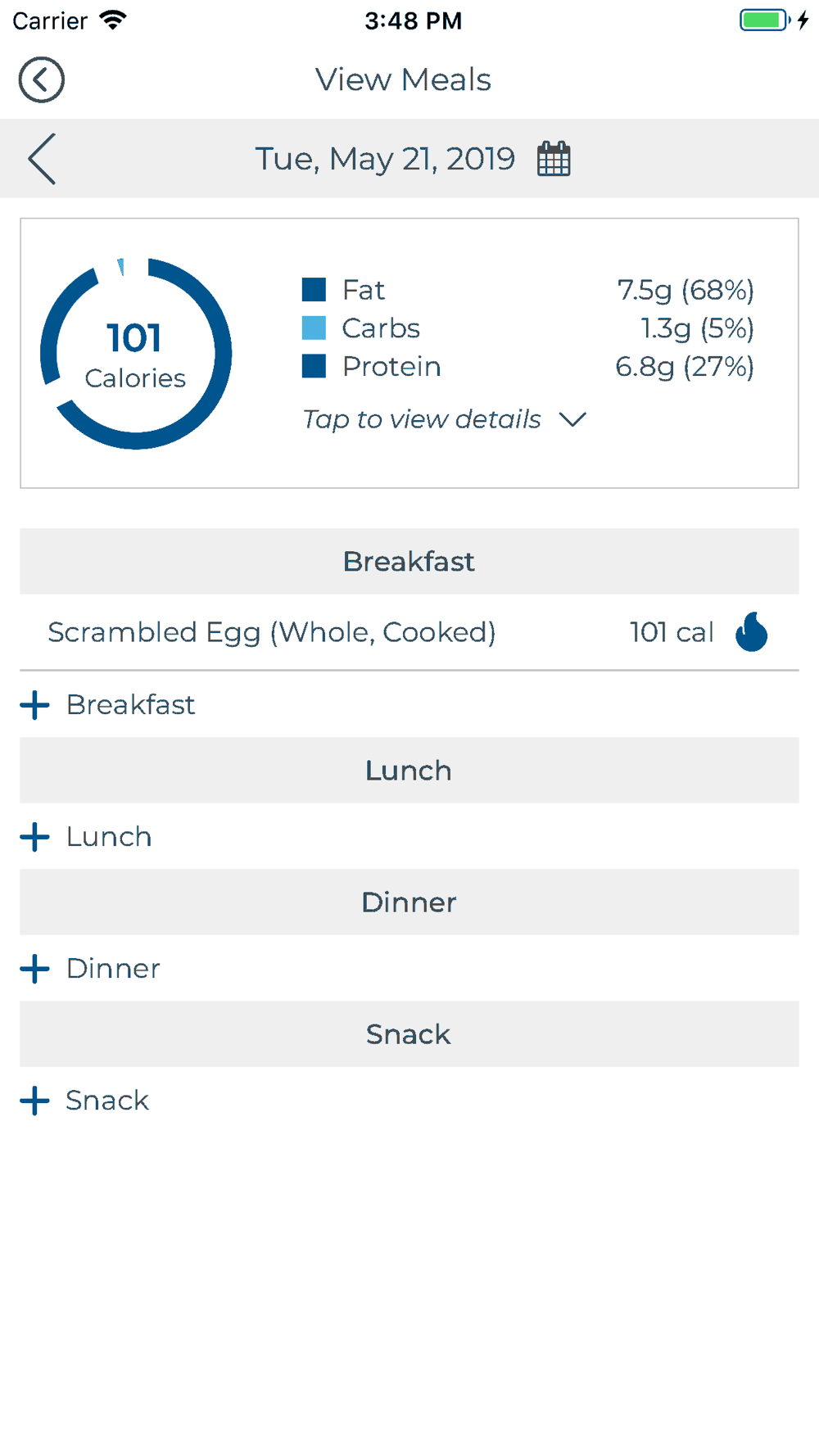Go to the previous day

point(42,159)
